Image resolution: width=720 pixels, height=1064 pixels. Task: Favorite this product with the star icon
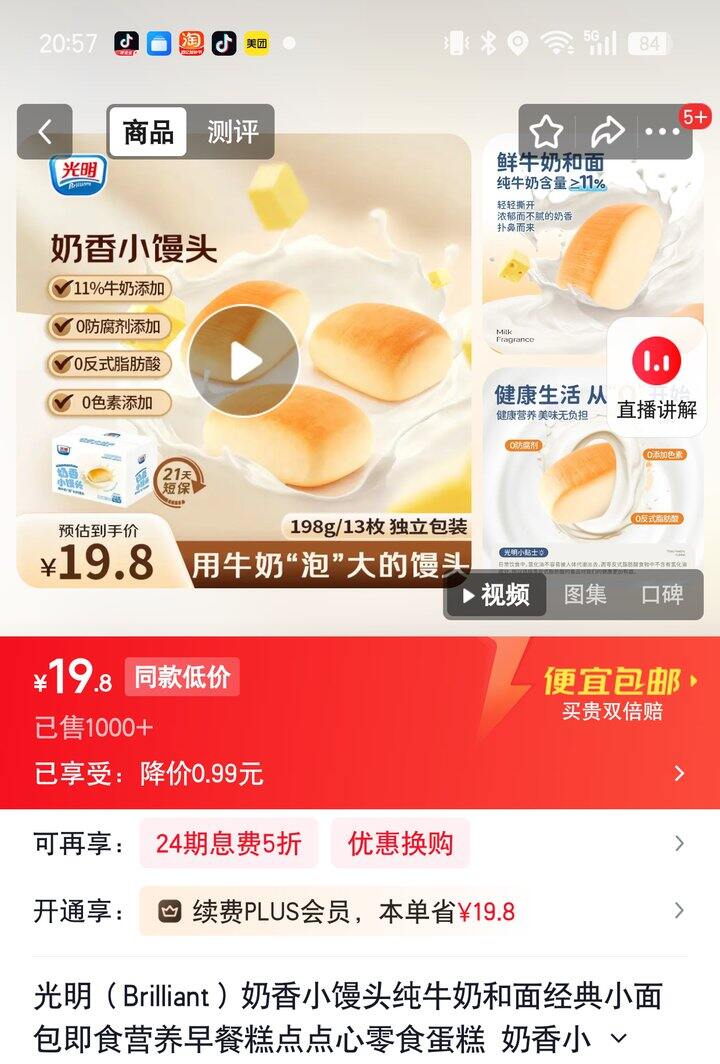coord(547,132)
